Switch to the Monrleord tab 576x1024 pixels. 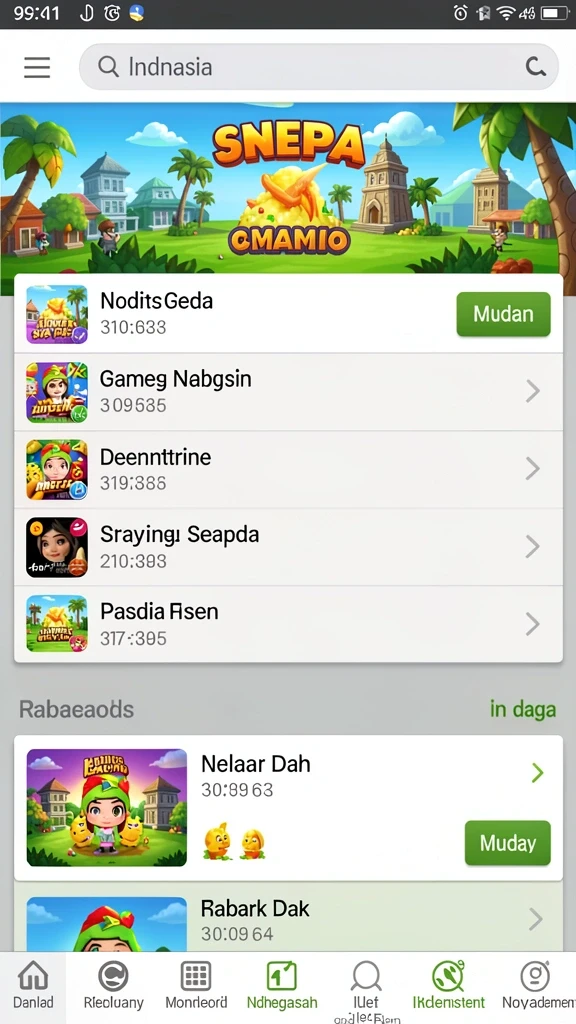point(196,986)
